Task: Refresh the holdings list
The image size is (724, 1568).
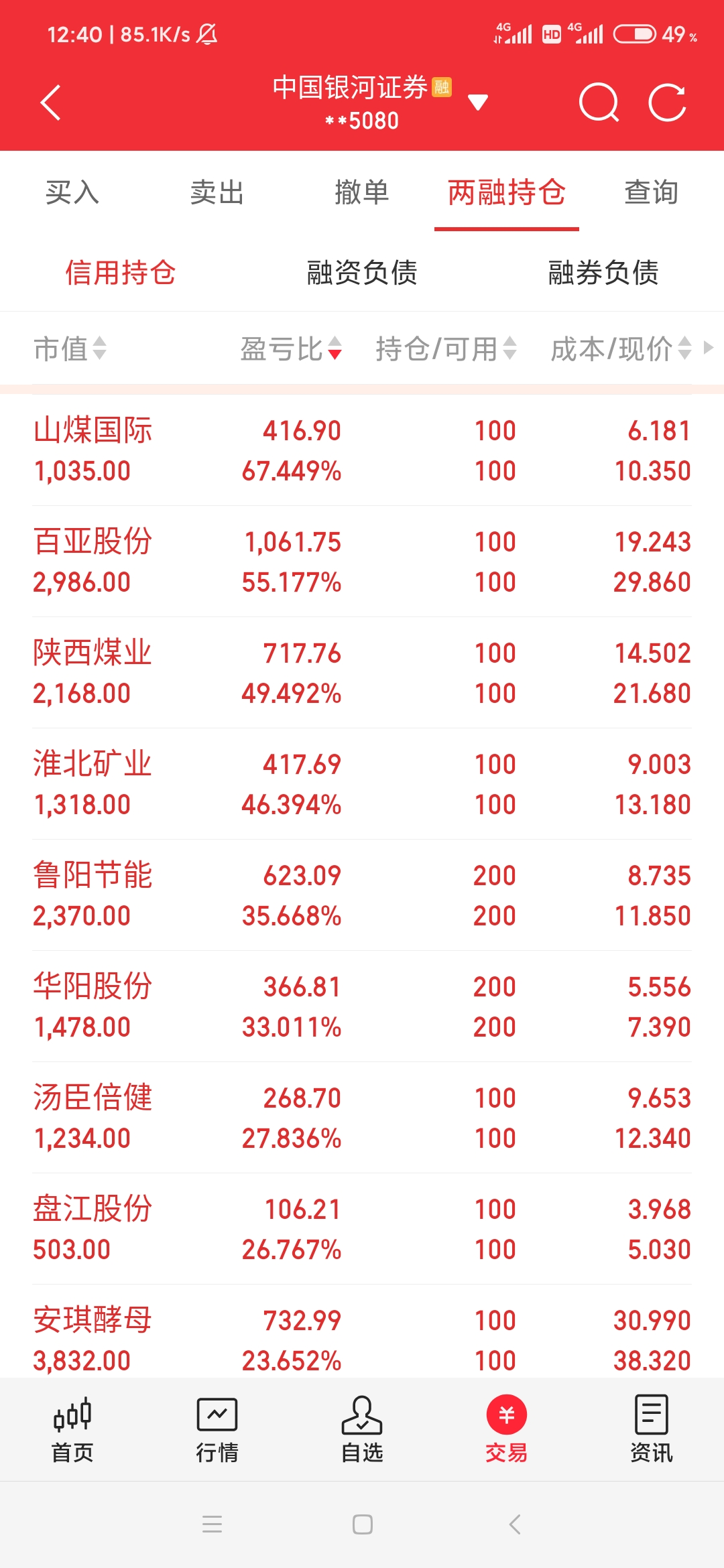Action: coord(667,103)
